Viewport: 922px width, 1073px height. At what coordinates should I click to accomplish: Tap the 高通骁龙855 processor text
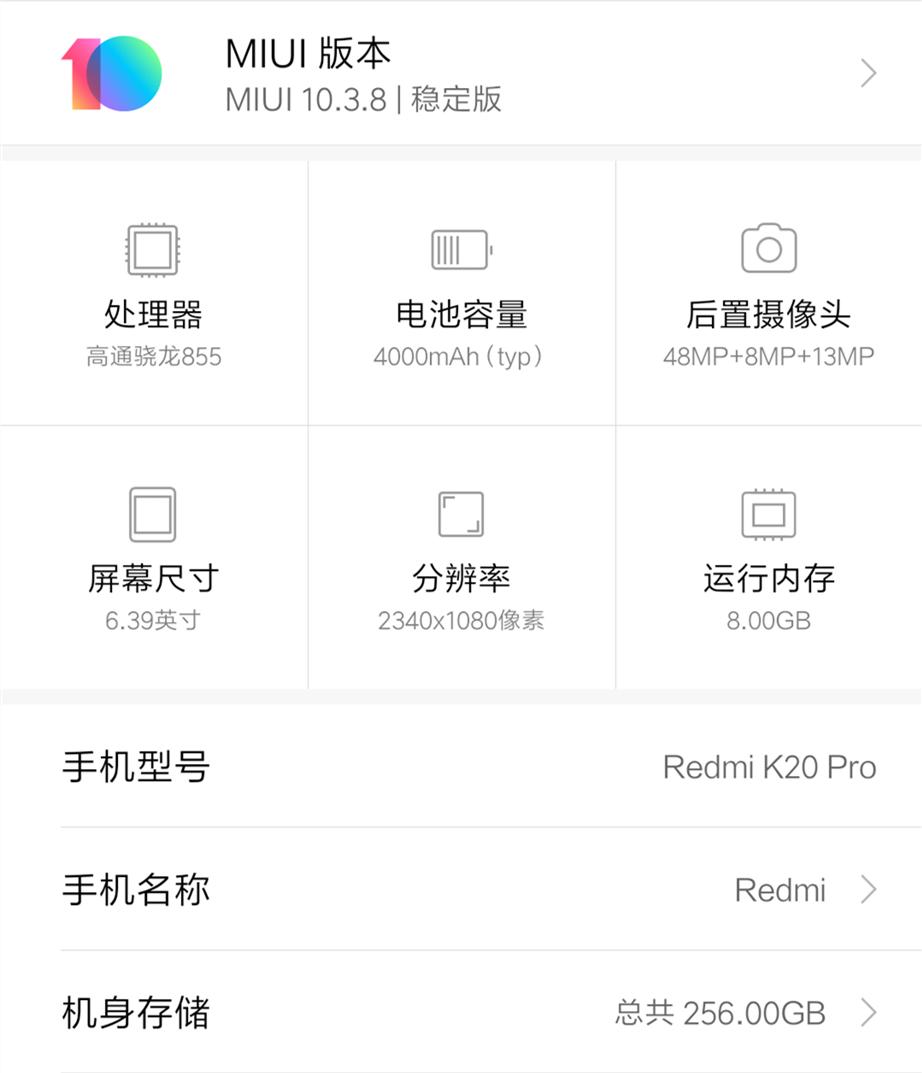coord(151,354)
